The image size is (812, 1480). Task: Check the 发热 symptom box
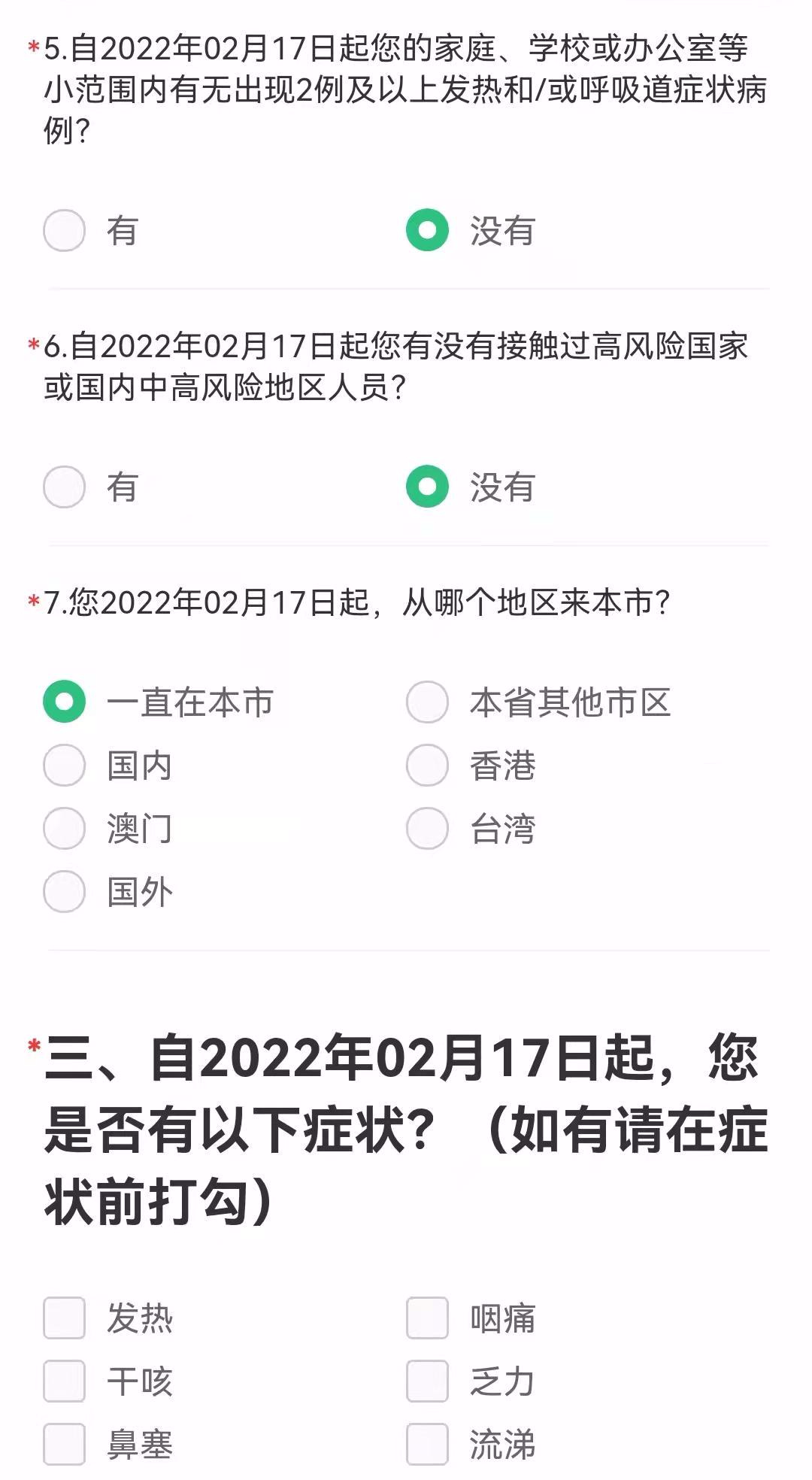65,1318
